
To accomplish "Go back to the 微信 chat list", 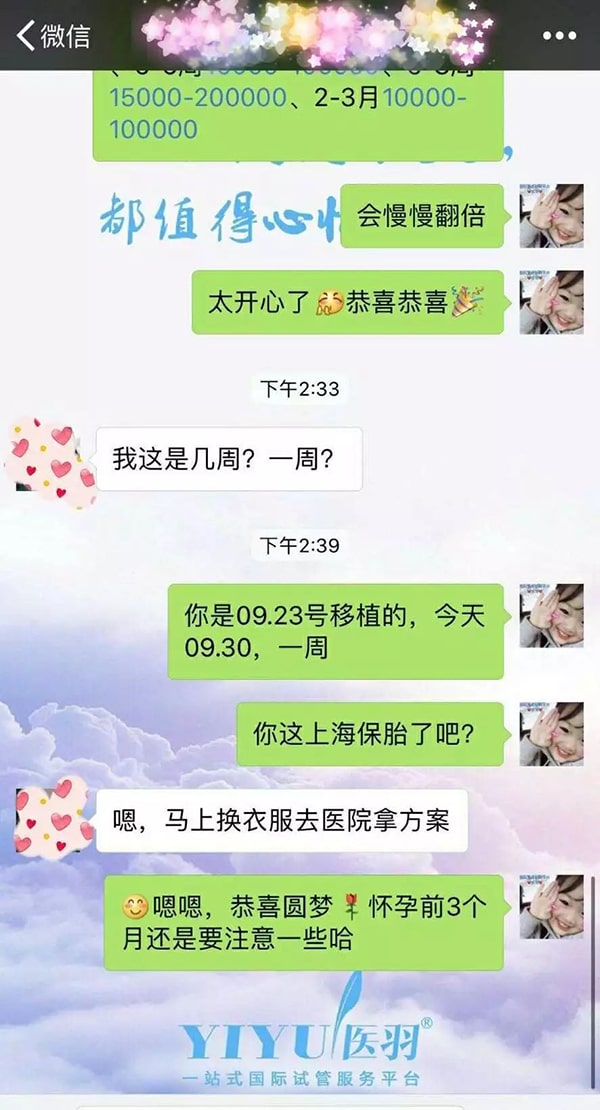I will [52, 36].
